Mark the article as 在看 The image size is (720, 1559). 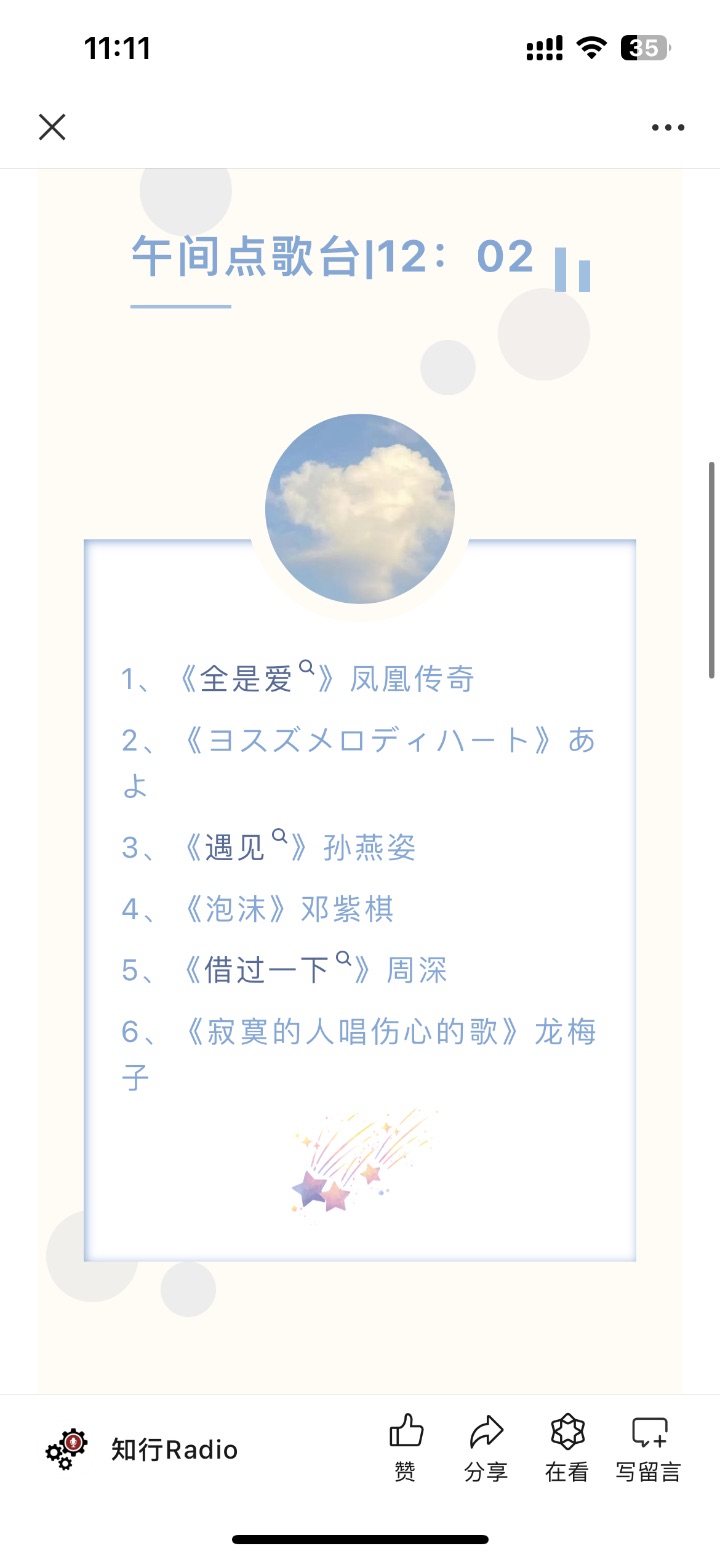567,1447
